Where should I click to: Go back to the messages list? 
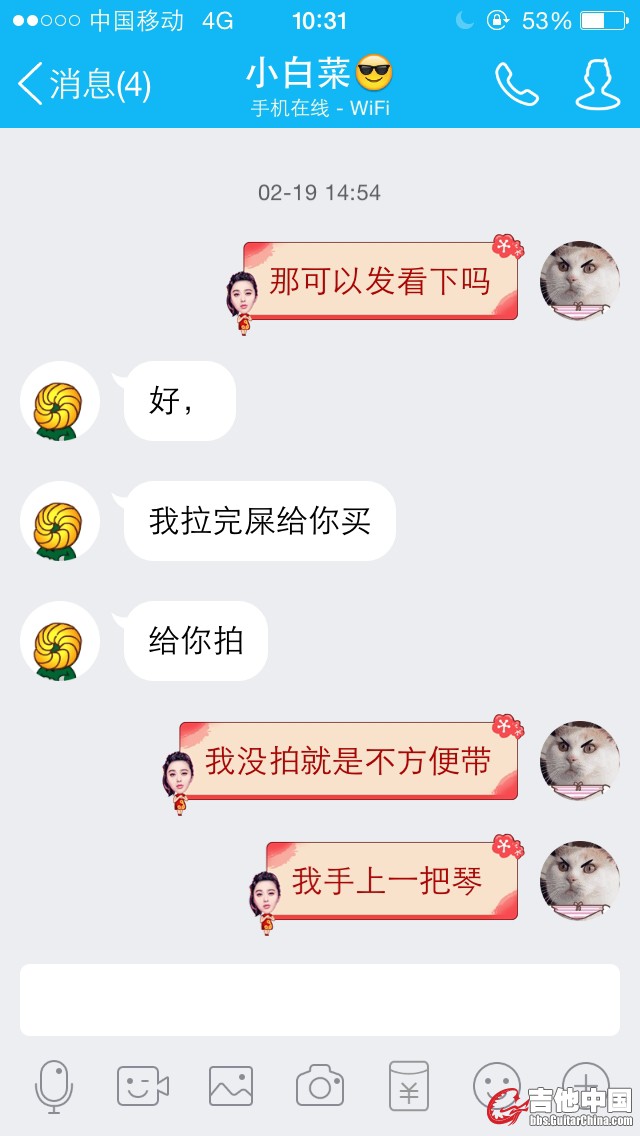(82, 84)
